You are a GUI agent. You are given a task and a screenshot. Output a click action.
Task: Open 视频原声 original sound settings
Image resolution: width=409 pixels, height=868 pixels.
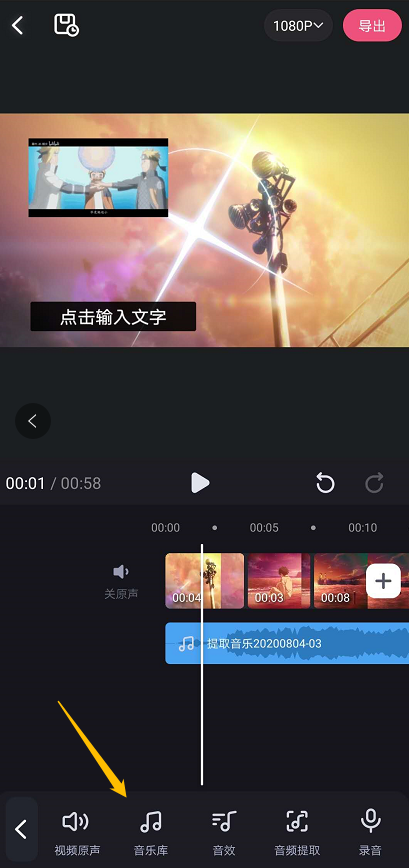(77, 833)
